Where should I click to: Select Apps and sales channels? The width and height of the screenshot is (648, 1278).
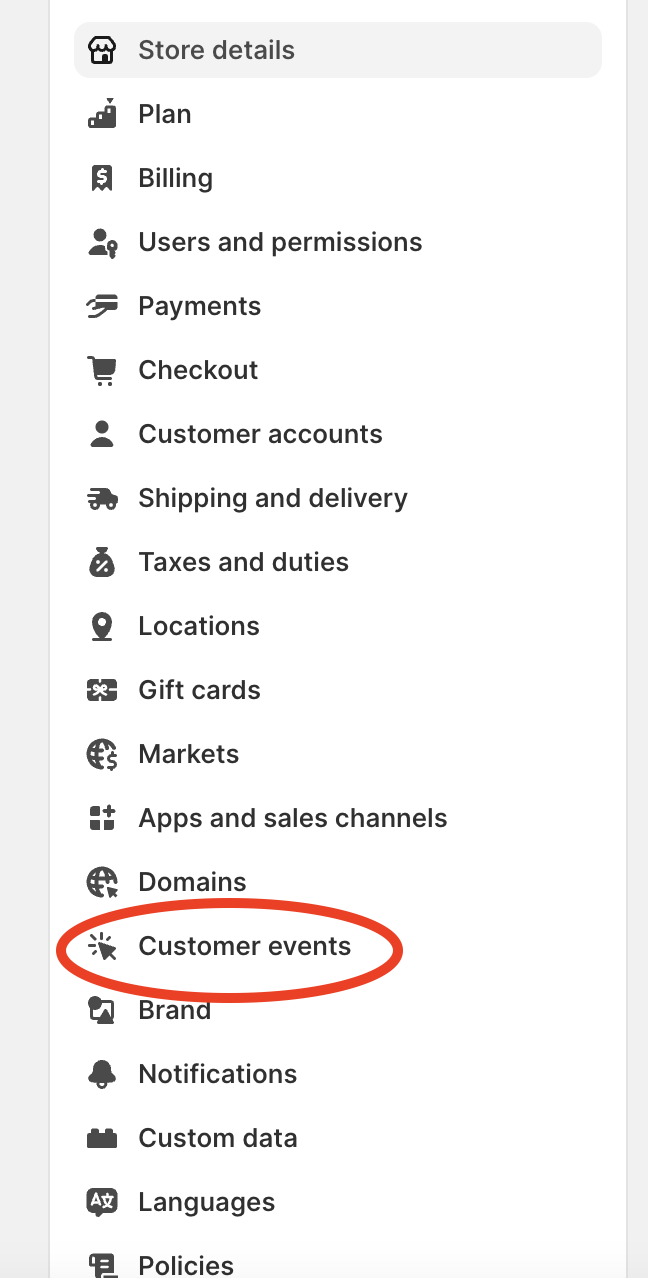338,818
